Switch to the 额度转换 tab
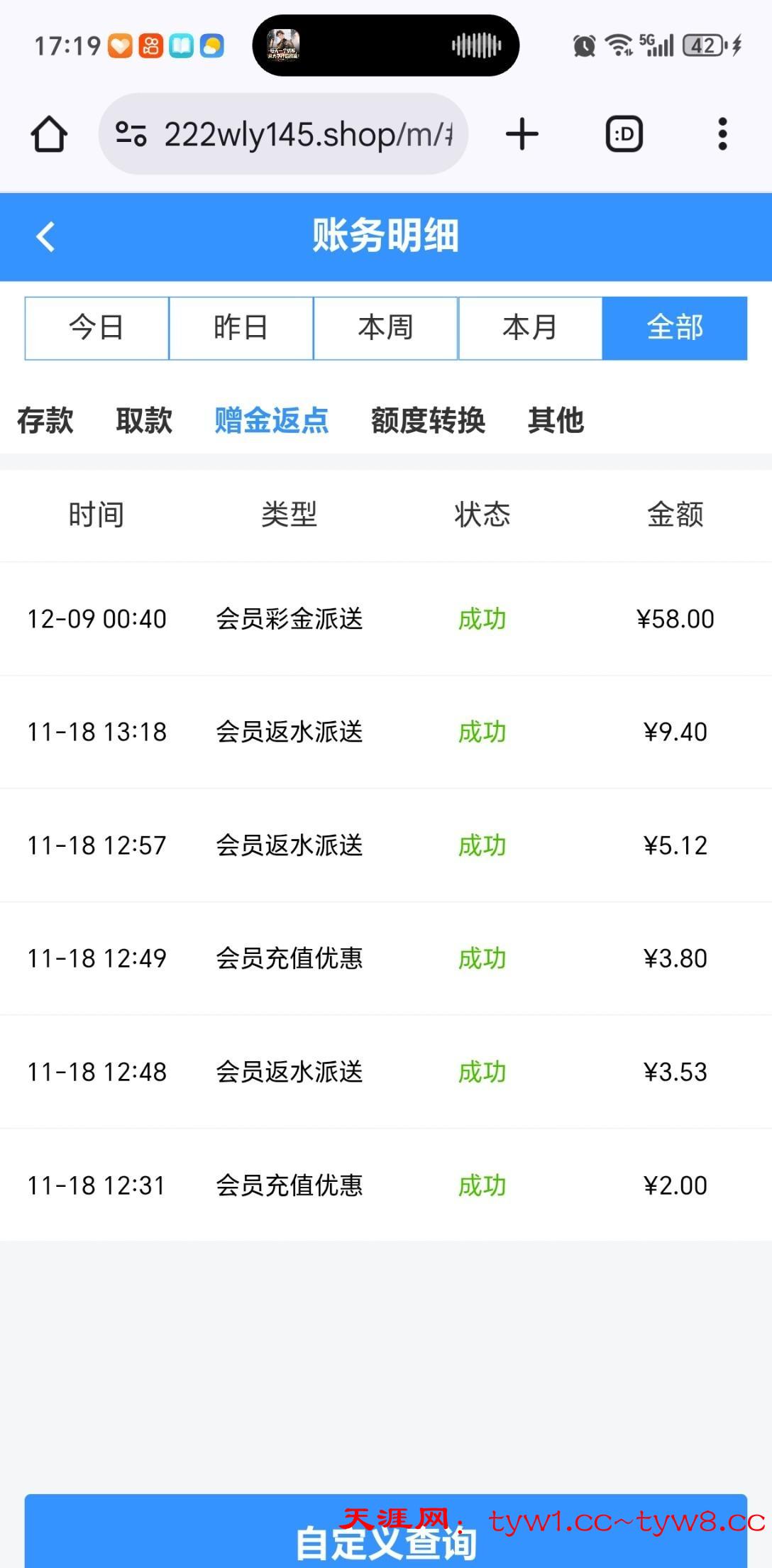The height and width of the screenshot is (1568, 772). (428, 420)
